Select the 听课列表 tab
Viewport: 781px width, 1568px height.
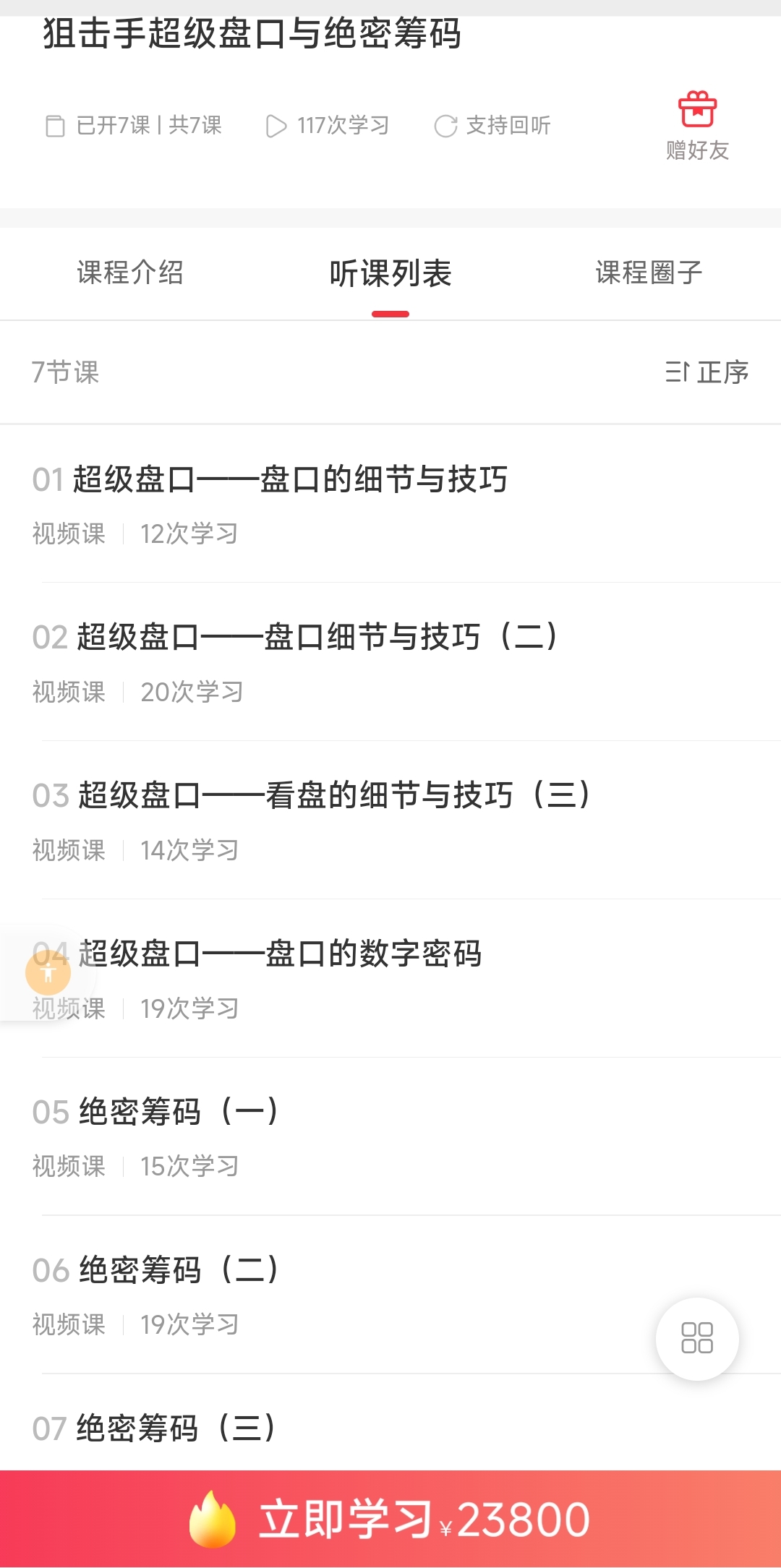coord(390,273)
